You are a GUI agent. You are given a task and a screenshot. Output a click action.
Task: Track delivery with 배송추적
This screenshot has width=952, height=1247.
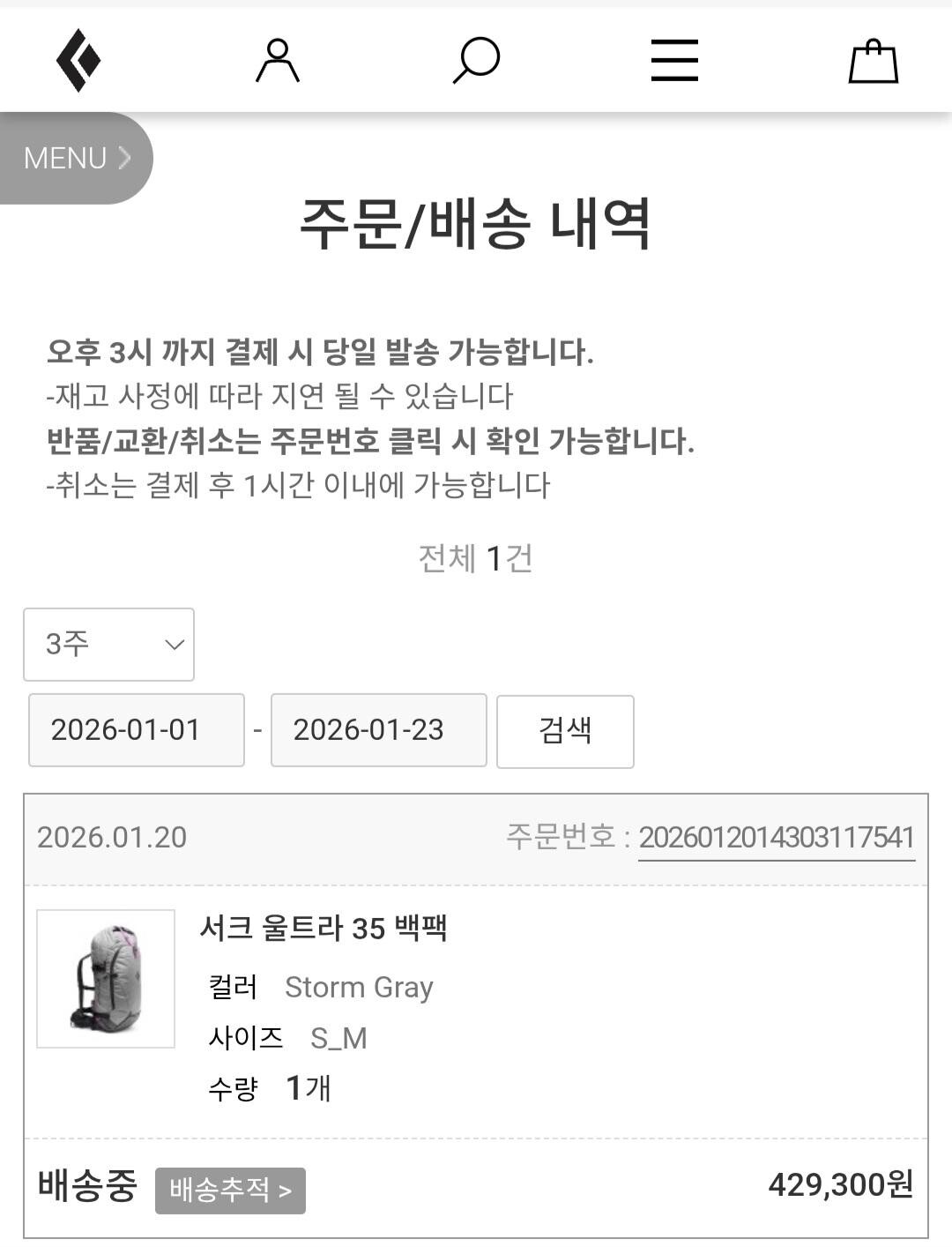point(230,1191)
